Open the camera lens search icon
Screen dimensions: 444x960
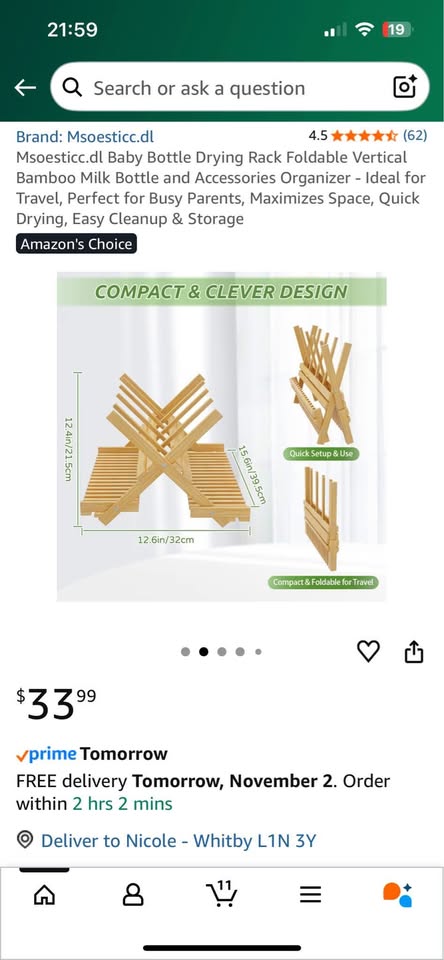[404, 88]
